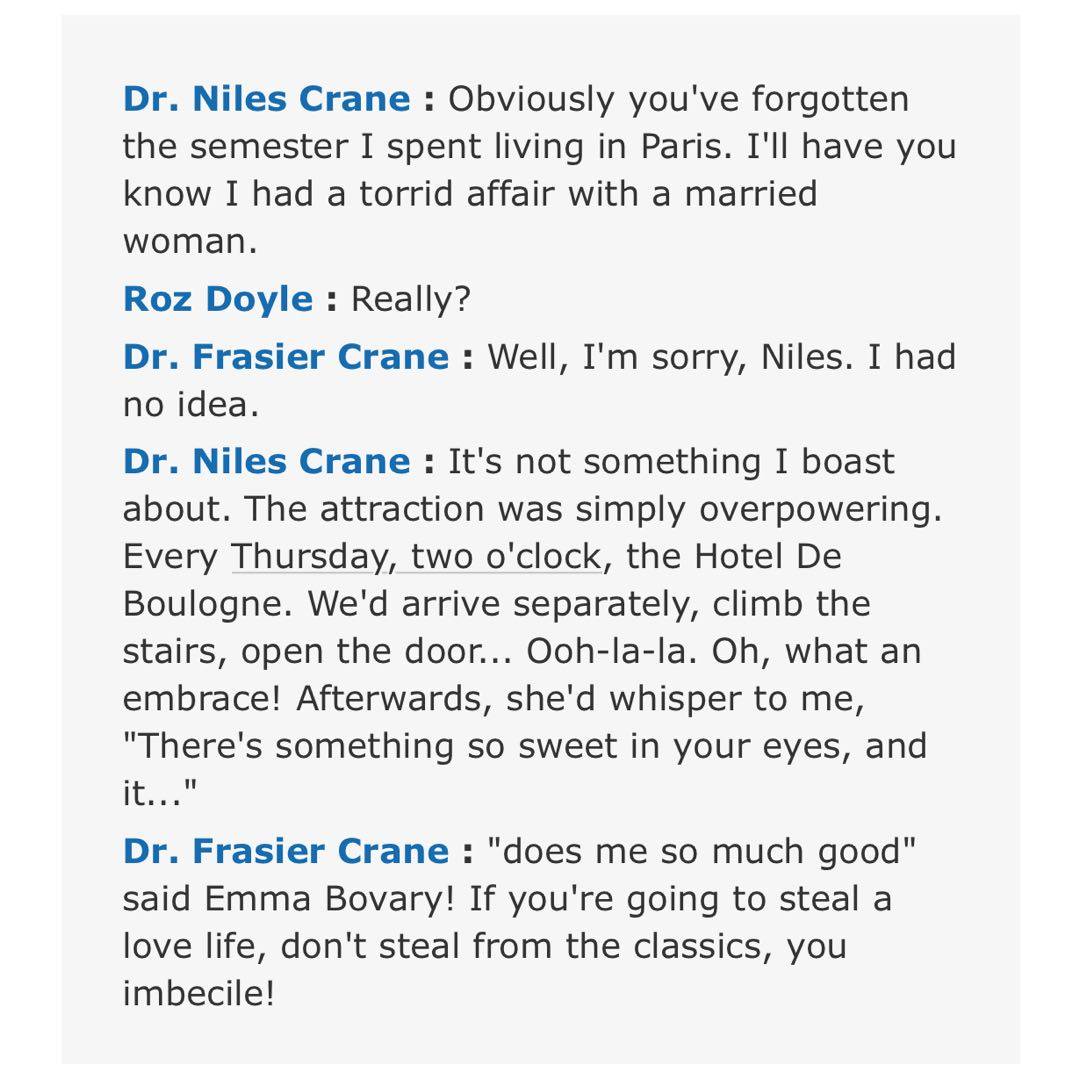The image size is (1080, 1080).
Task: Open Dr. Niles Crane link before "Obviously you've forgotten"
Action: click(266, 99)
